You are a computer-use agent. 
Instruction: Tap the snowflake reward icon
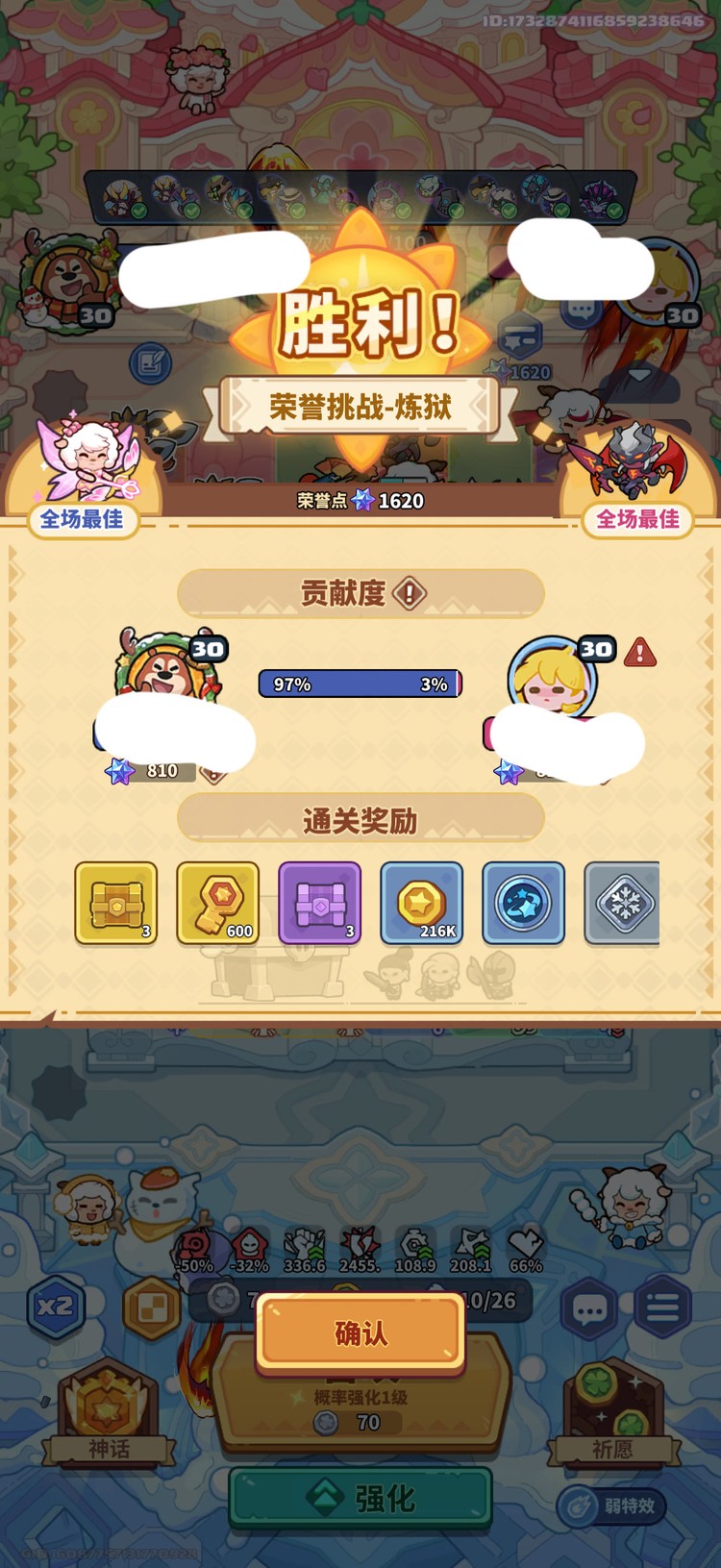(621, 904)
